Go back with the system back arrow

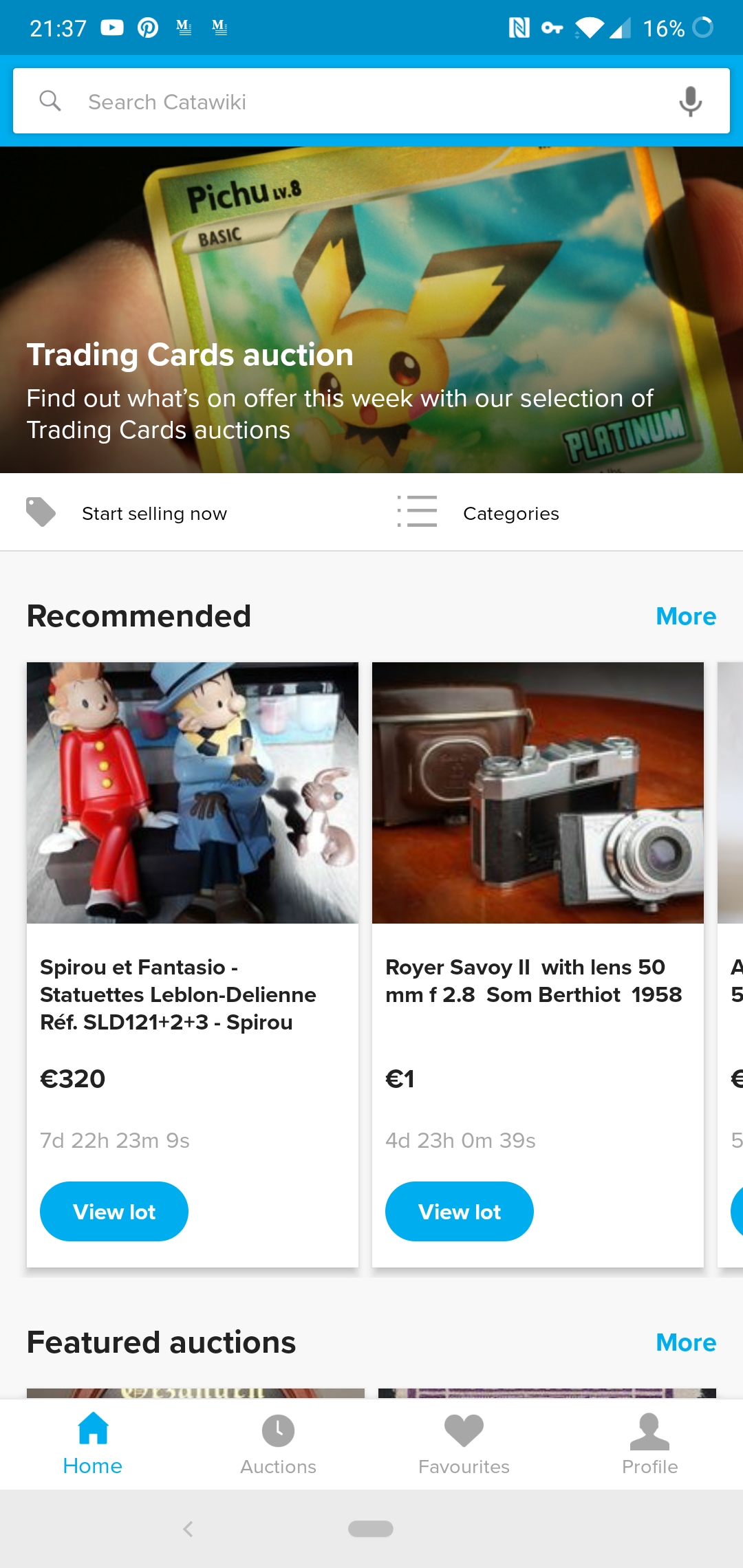click(x=188, y=1529)
